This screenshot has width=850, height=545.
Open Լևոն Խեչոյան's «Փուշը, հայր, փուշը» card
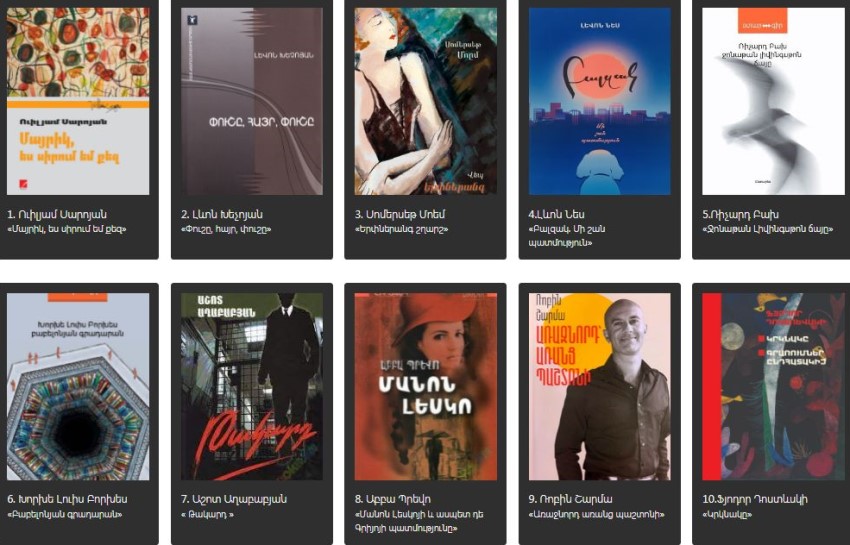(x=251, y=102)
